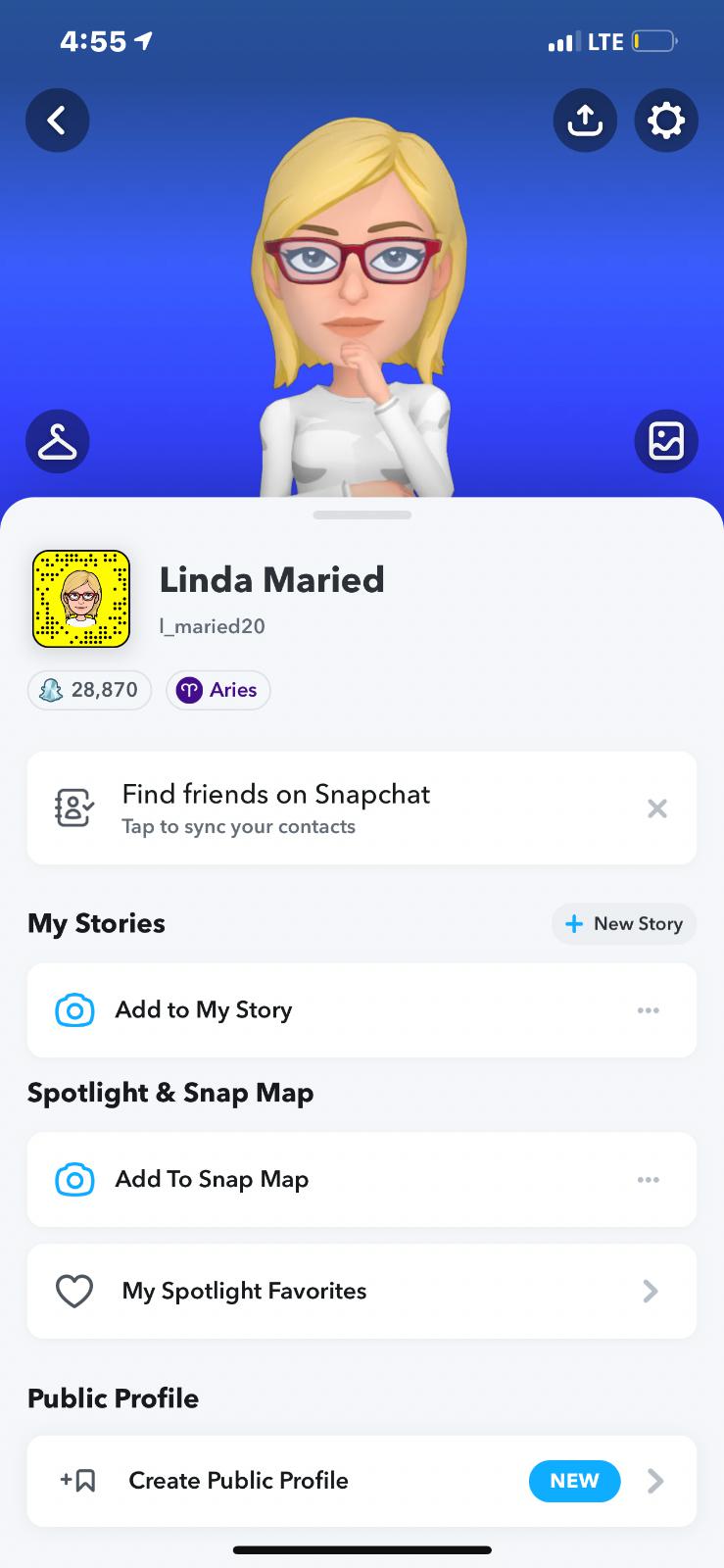724x1568 pixels.
Task: Select Add to My Story
Action: click(x=204, y=1010)
